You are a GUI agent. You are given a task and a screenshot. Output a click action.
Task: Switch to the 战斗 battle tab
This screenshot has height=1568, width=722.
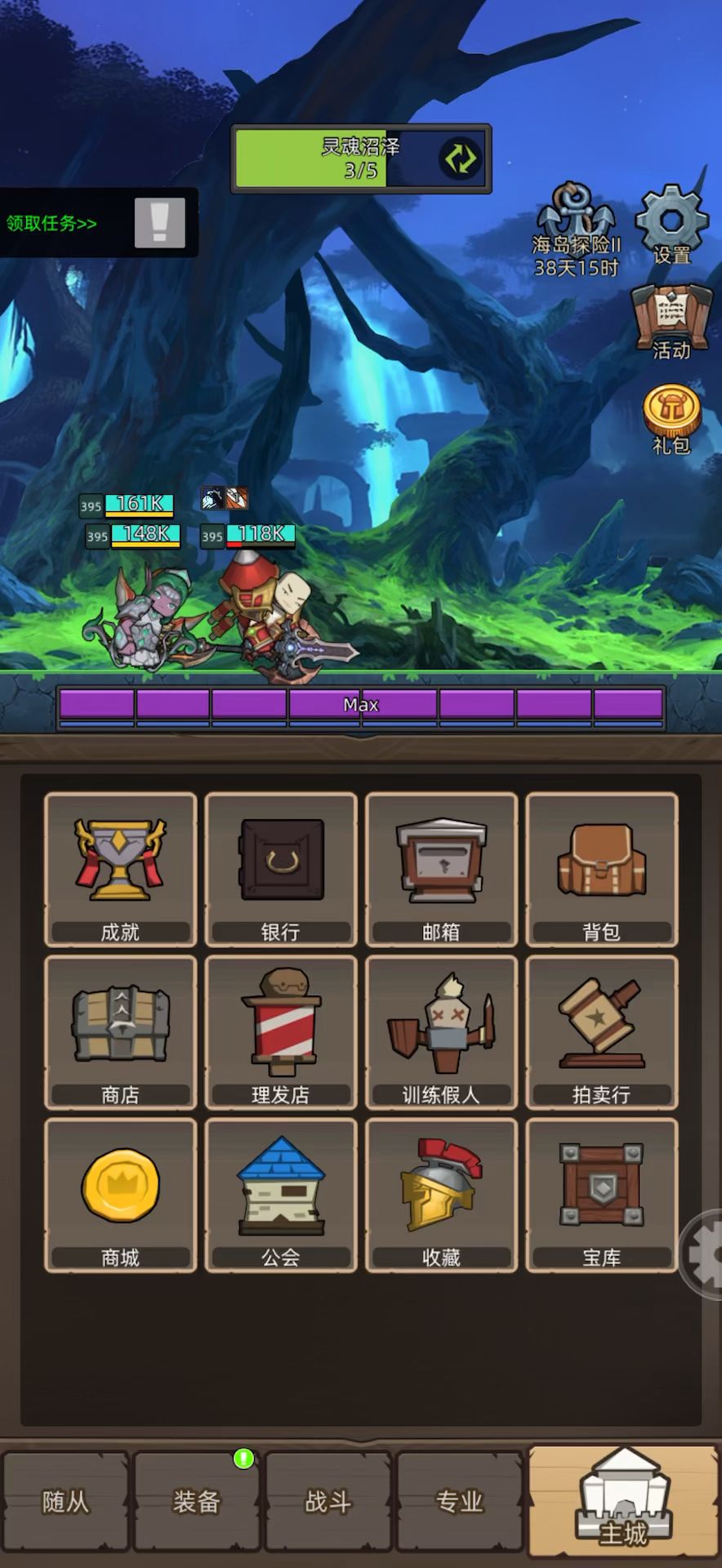tap(328, 1501)
